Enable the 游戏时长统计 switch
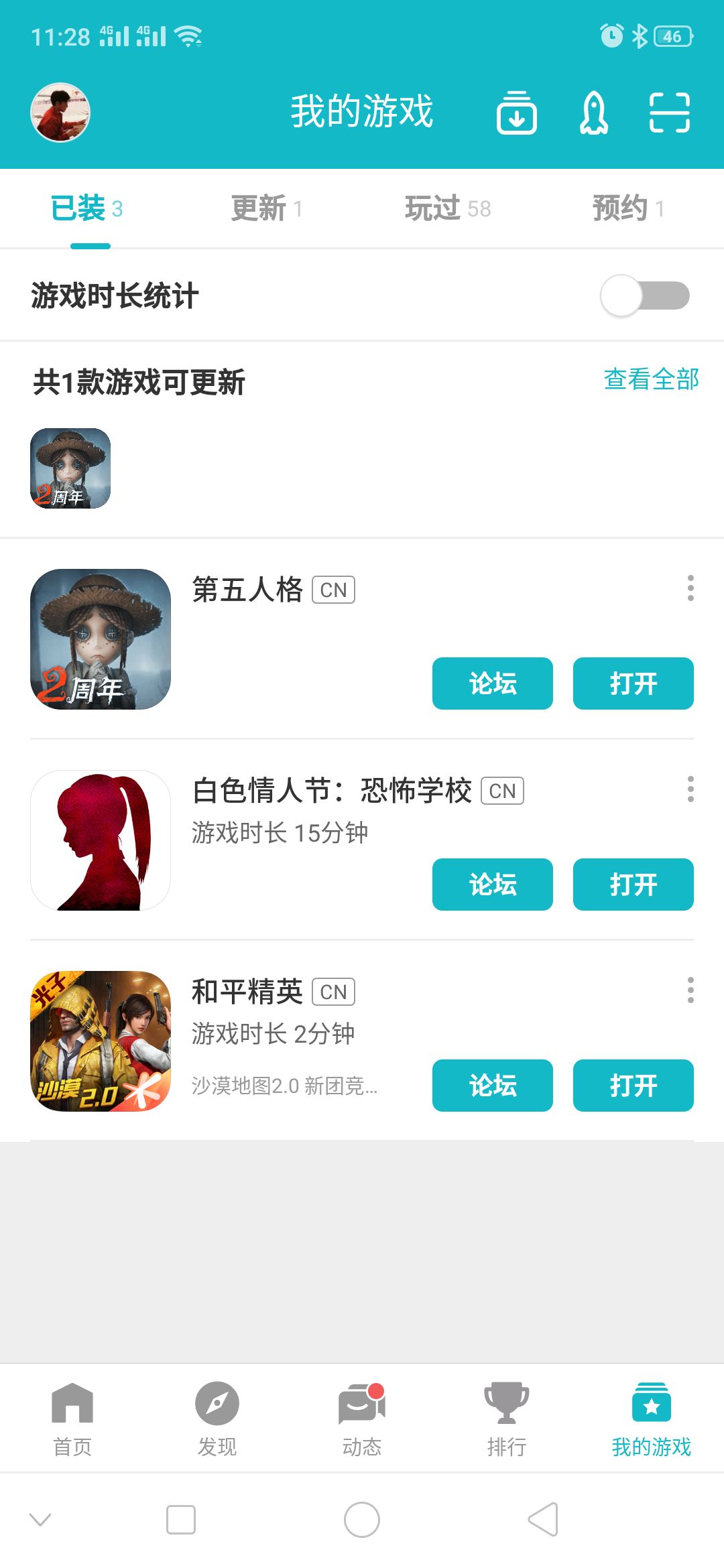Screen dimensions: 724x1568 (645, 296)
